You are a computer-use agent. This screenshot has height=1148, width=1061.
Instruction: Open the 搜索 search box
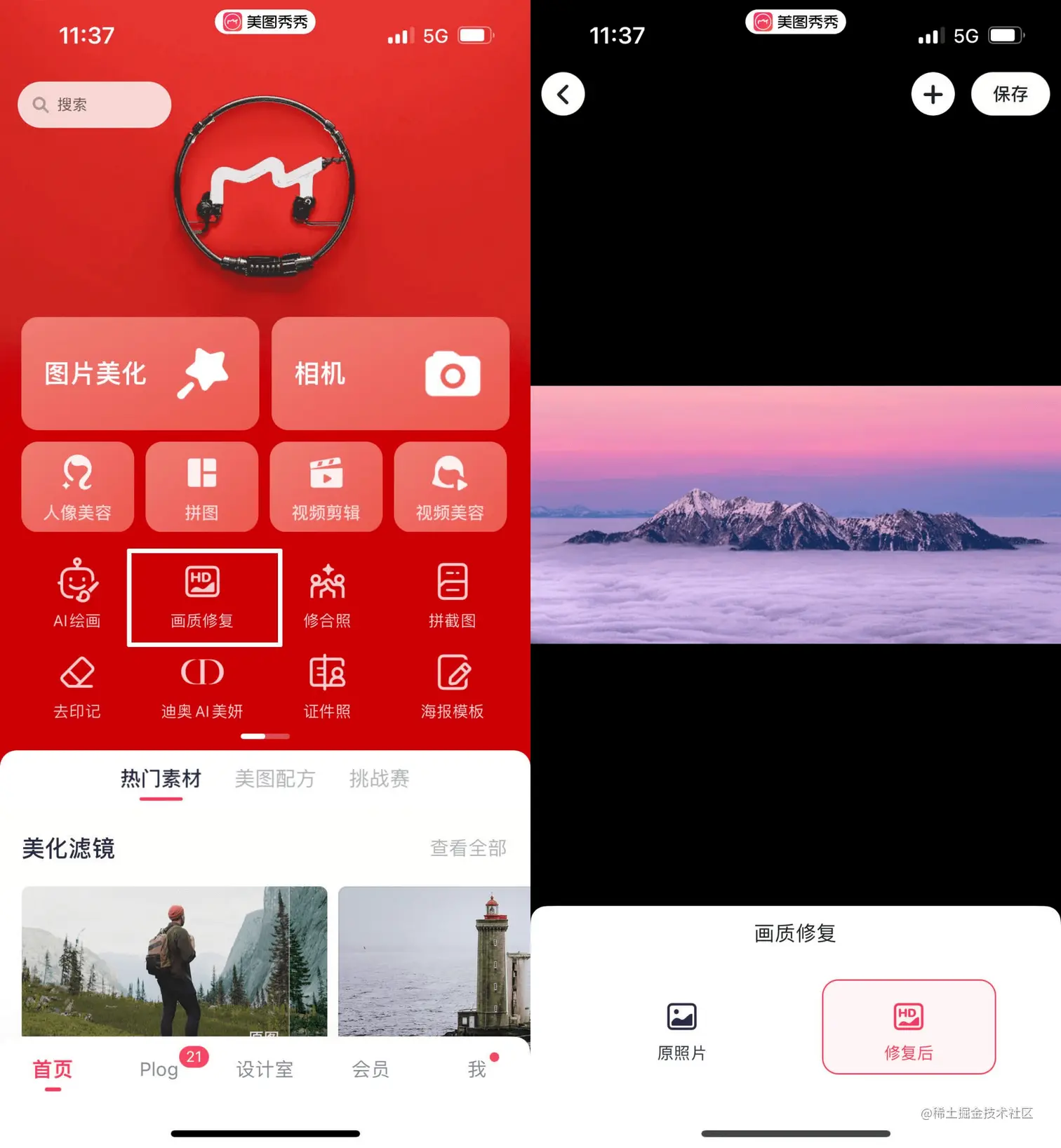click(94, 105)
